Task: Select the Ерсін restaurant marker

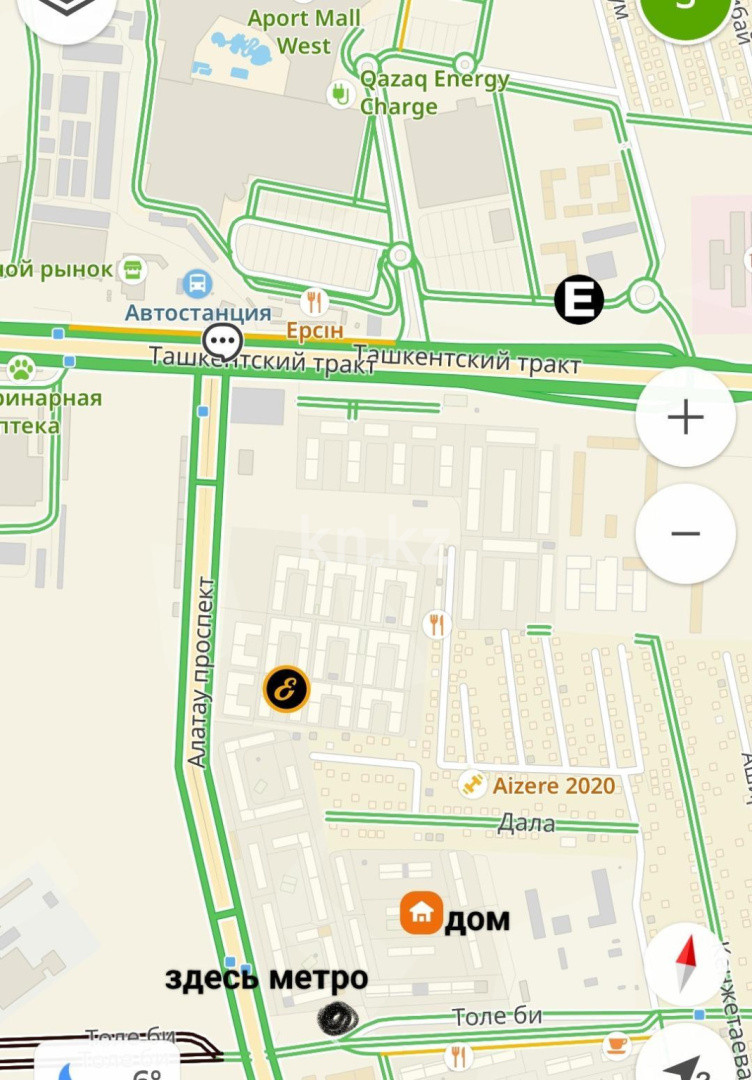Action: click(x=314, y=301)
